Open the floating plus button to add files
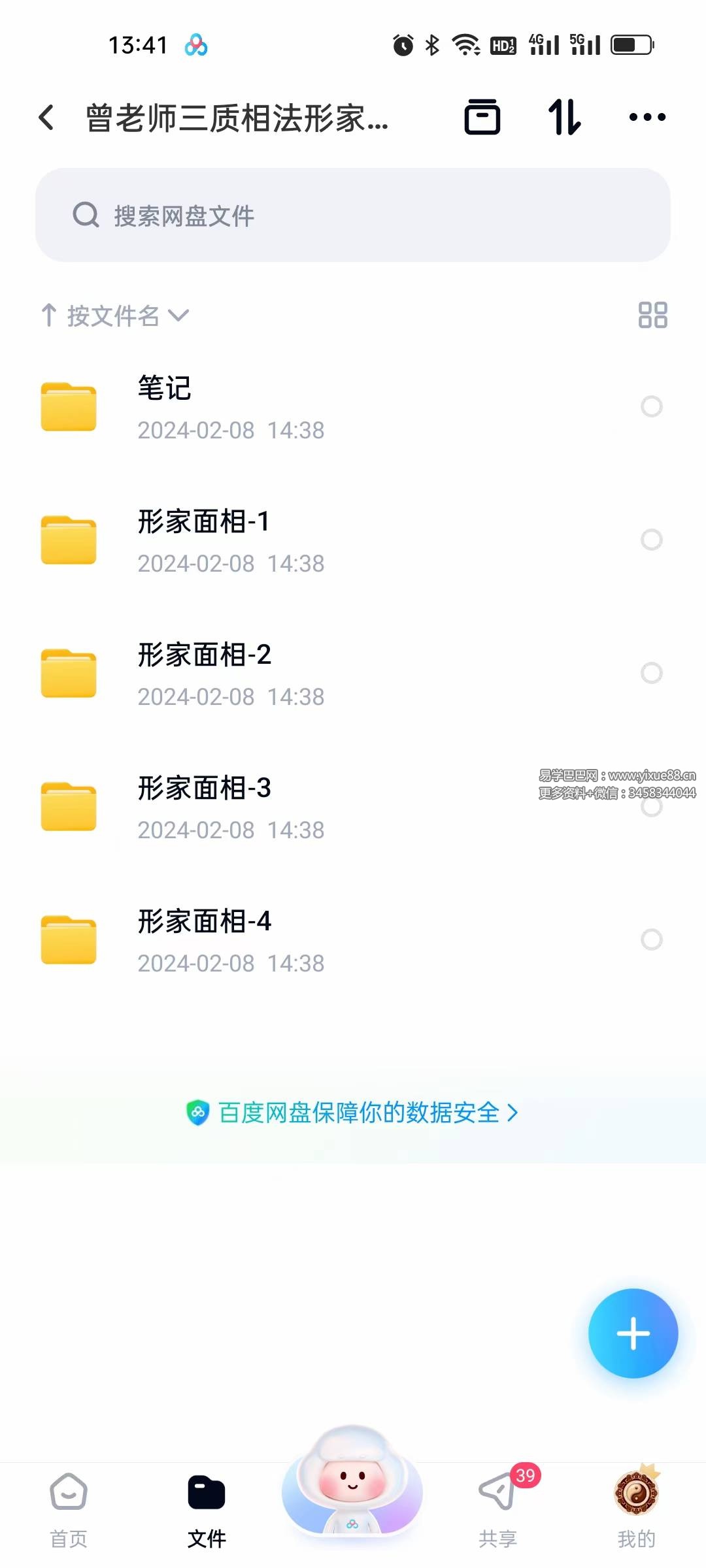 click(x=632, y=1333)
